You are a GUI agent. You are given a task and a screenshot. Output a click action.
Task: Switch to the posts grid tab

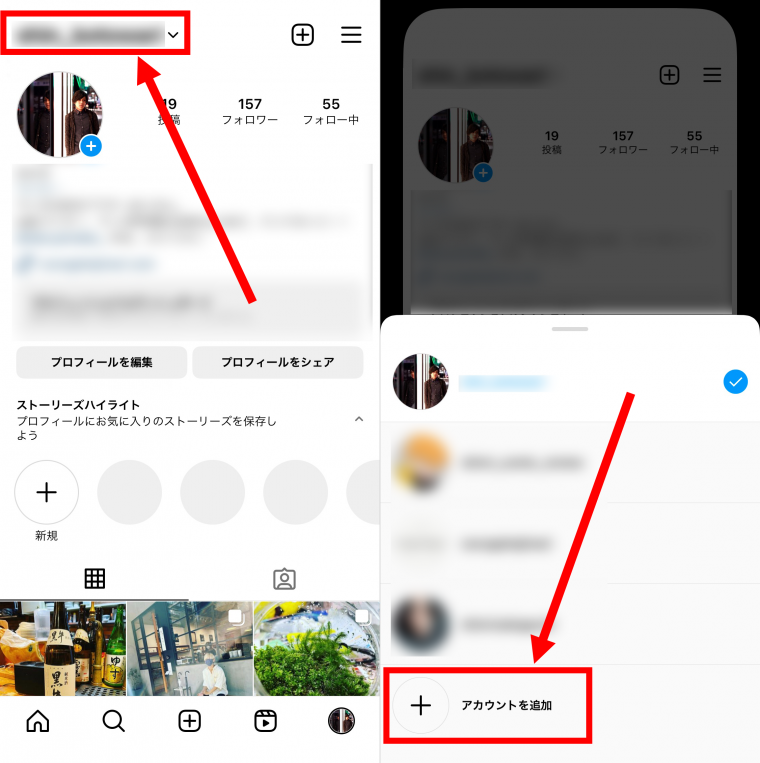click(95, 578)
